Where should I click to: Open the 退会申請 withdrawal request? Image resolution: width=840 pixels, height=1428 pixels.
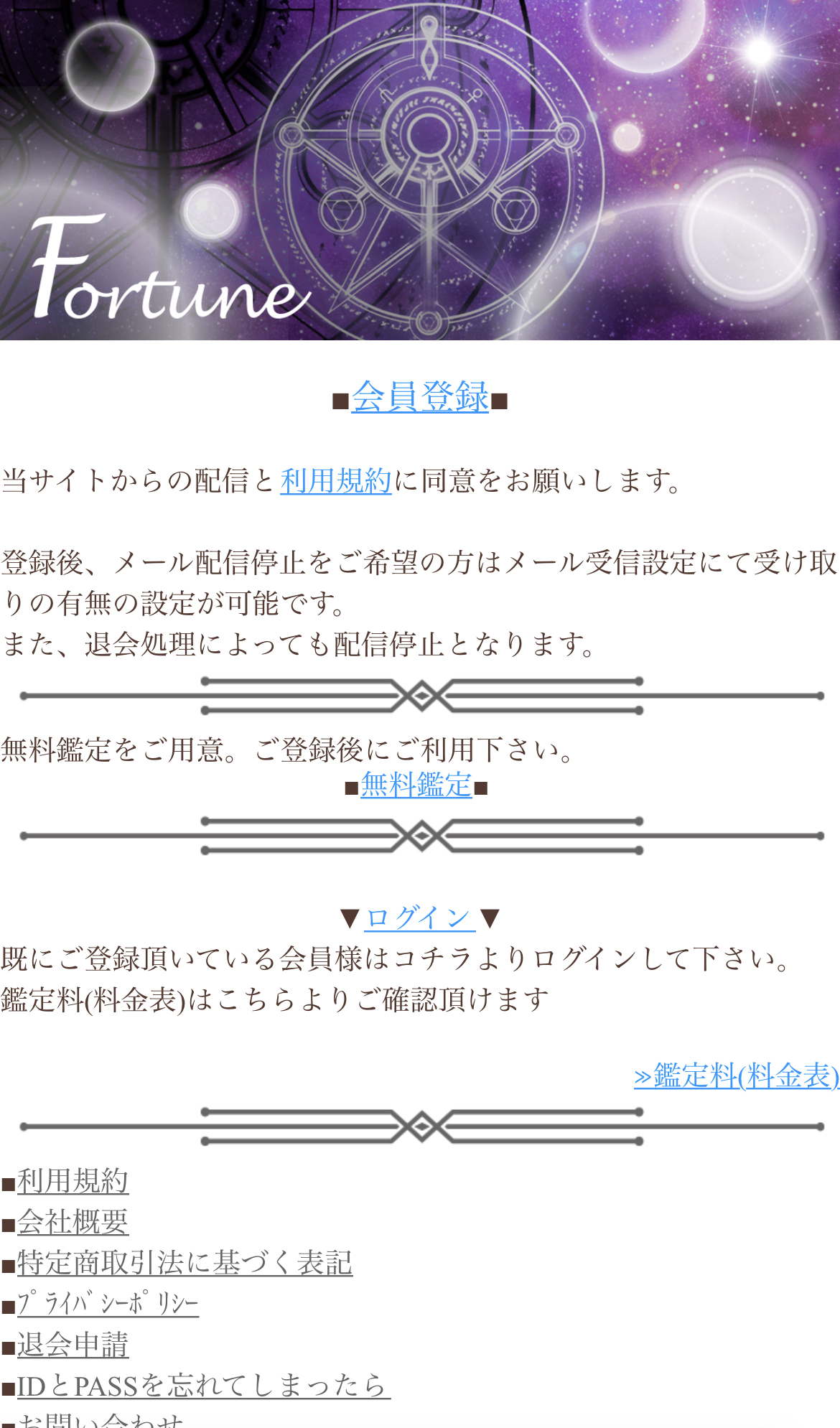pyautogui.click(x=73, y=1345)
